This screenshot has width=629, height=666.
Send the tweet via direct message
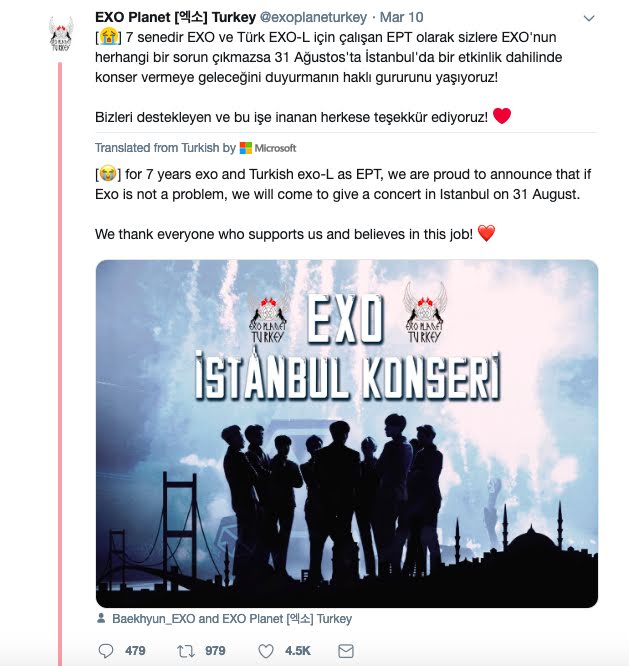pos(346,651)
